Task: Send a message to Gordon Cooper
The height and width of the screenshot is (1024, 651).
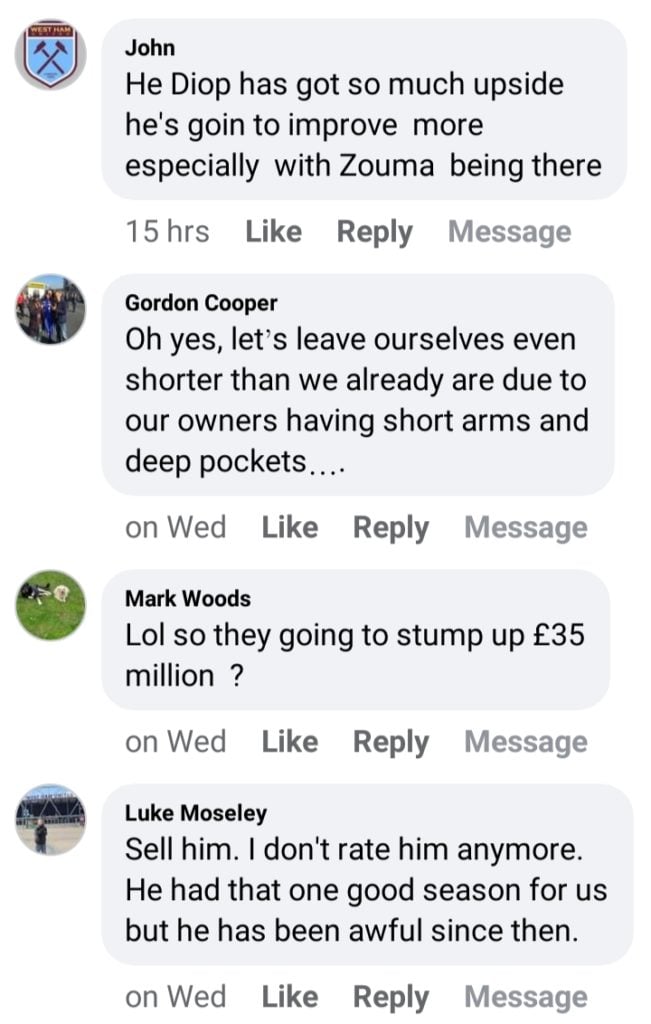Action: tap(525, 527)
